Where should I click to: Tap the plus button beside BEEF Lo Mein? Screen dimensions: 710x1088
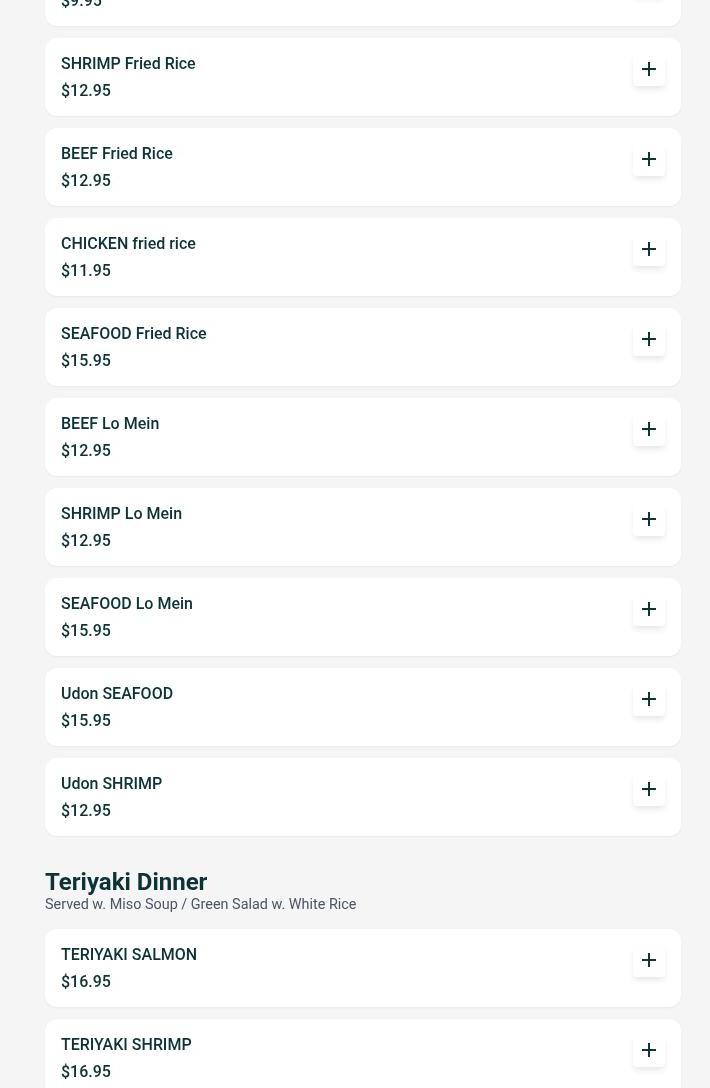649,429
